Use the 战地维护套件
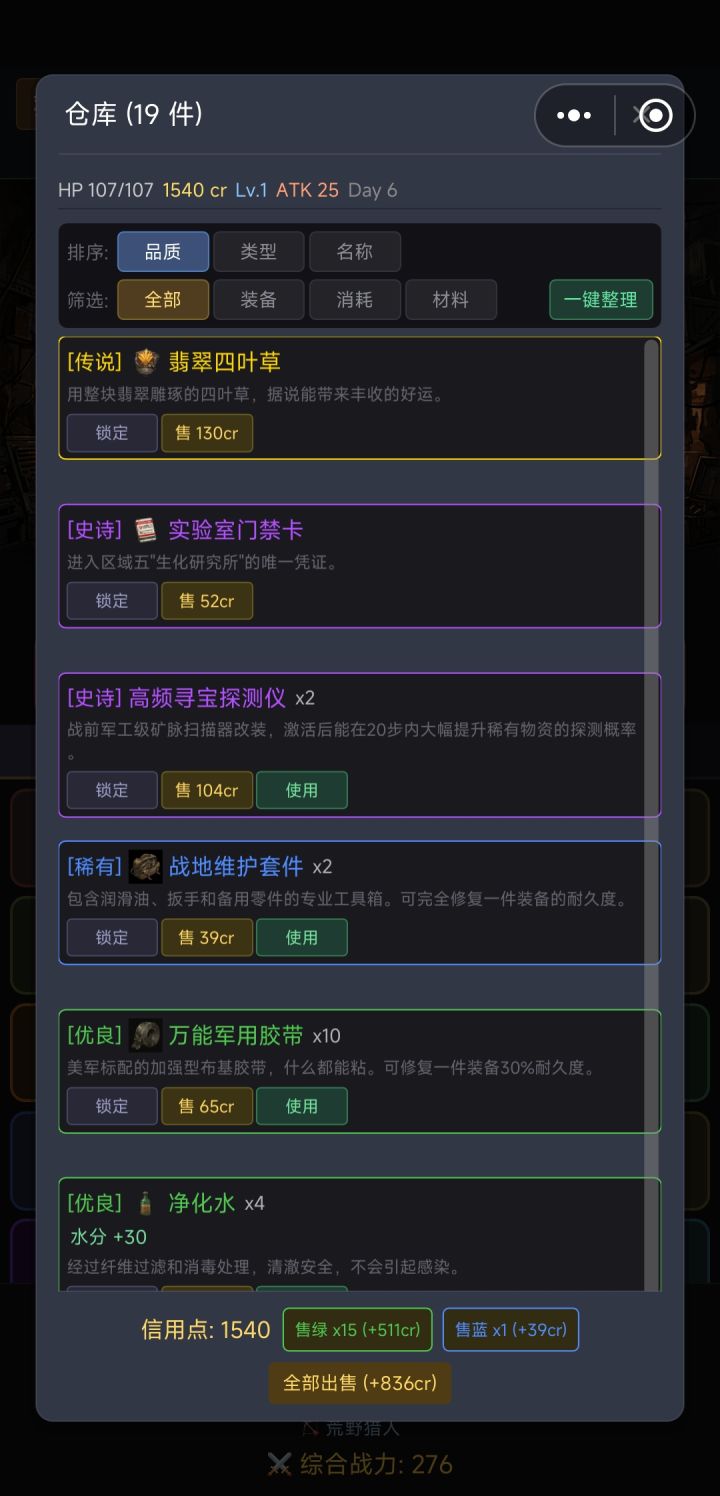The height and width of the screenshot is (1496, 720). pos(301,937)
